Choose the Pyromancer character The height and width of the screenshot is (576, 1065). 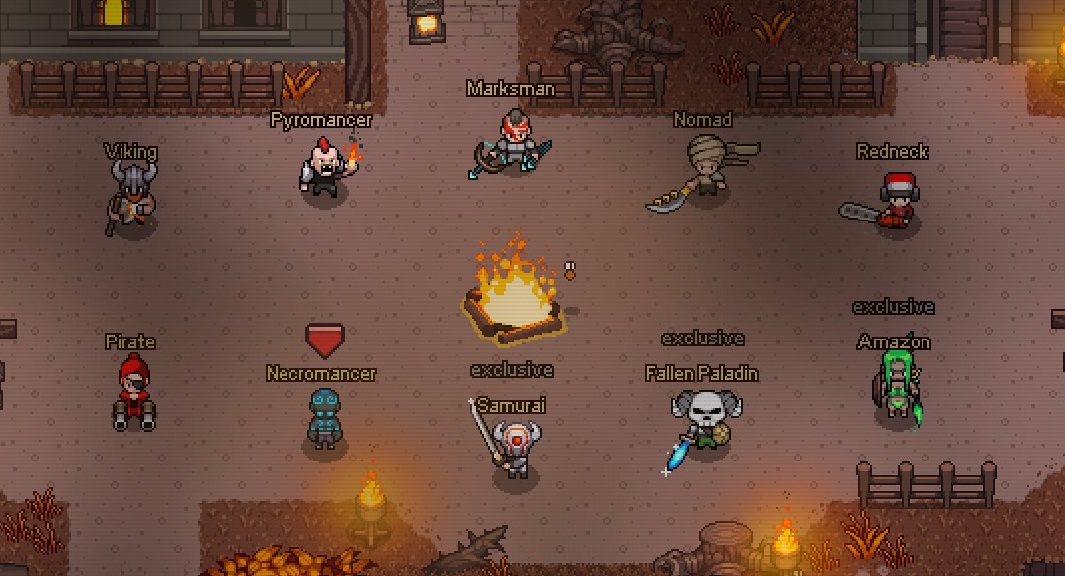point(323,168)
